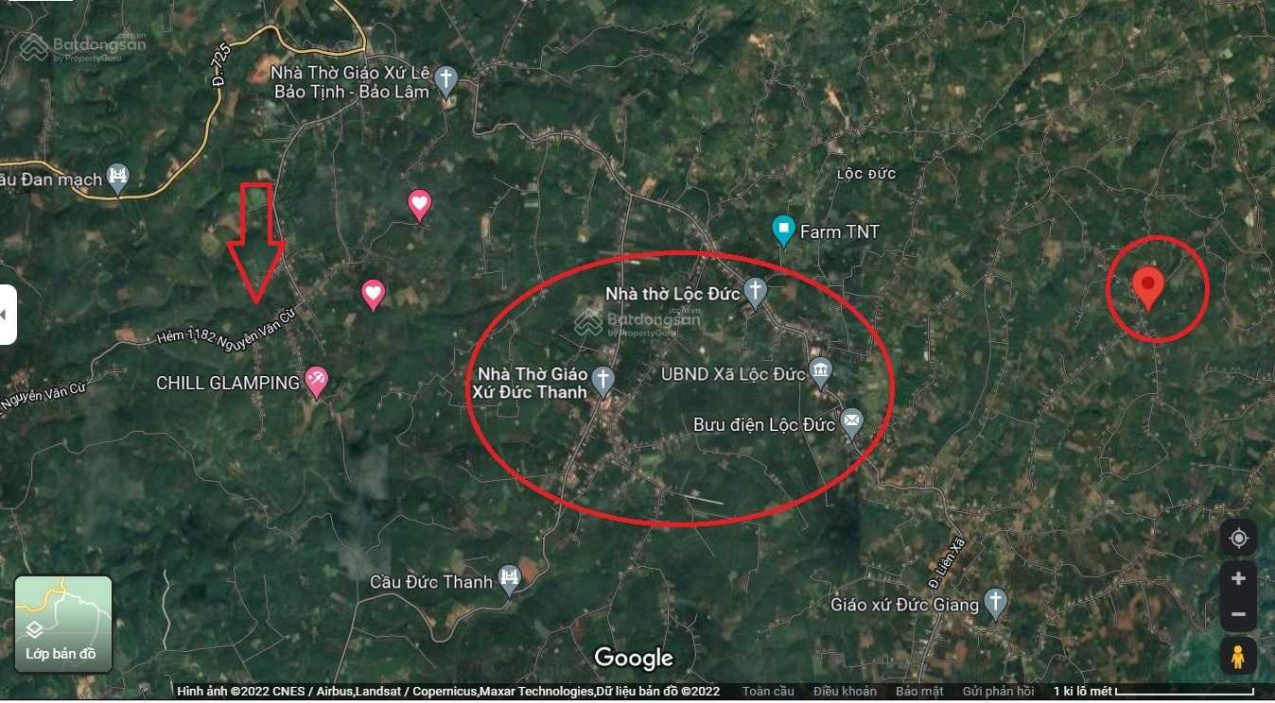Open Nhà Thờ Giáo Xứ Đức Thanh marker
Viewport: 1275px width, 703px height.
pyautogui.click(x=602, y=379)
